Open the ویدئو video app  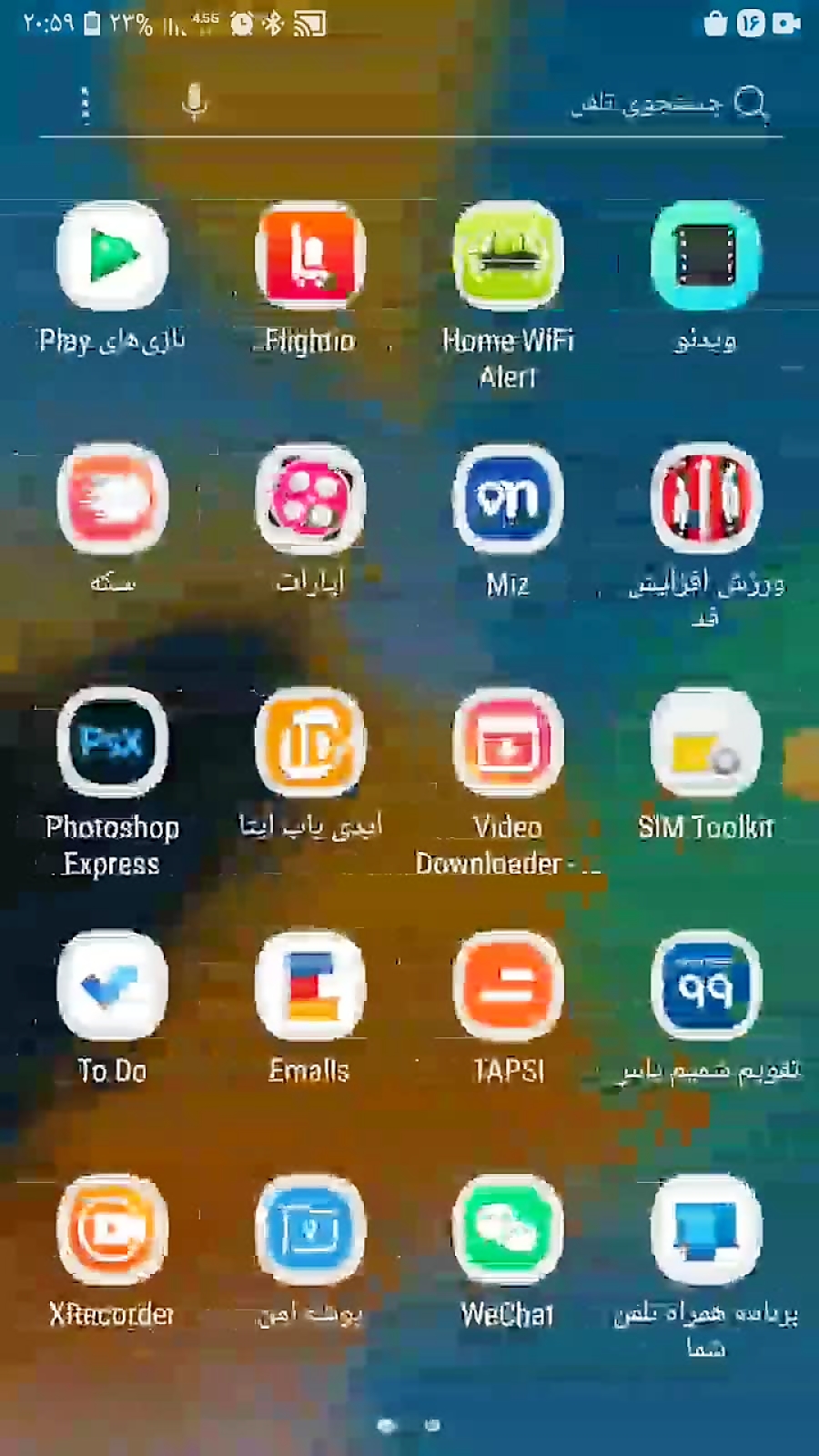coord(705,258)
